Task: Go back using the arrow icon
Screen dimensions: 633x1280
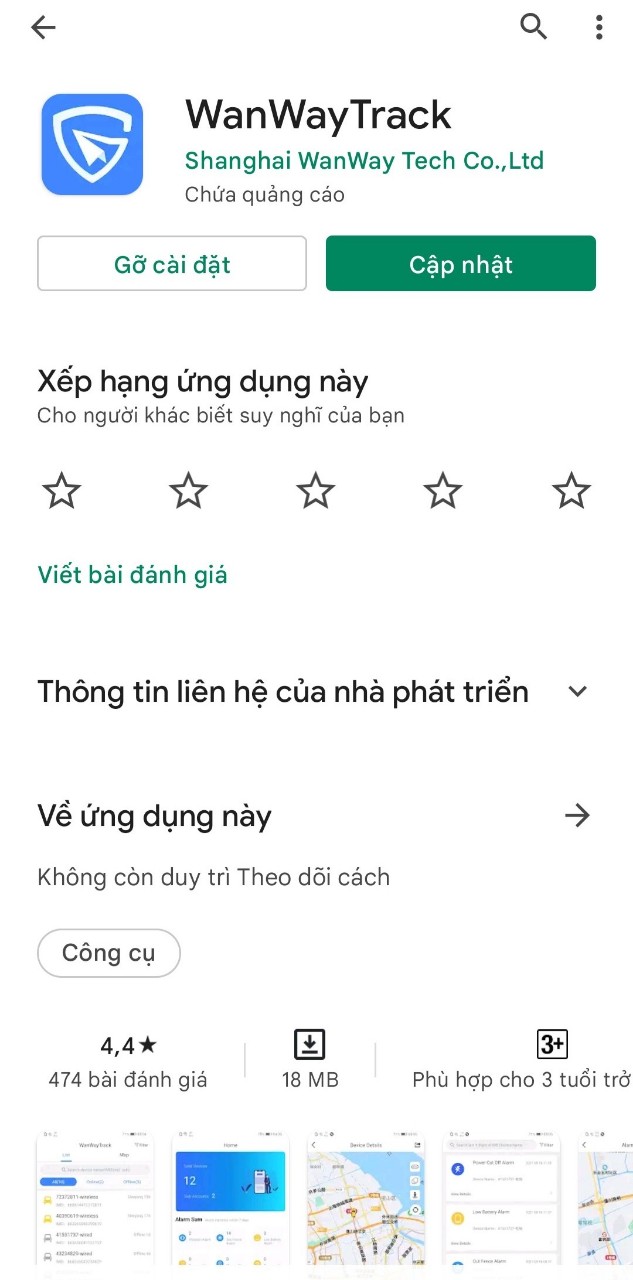Action: (44, 27)
